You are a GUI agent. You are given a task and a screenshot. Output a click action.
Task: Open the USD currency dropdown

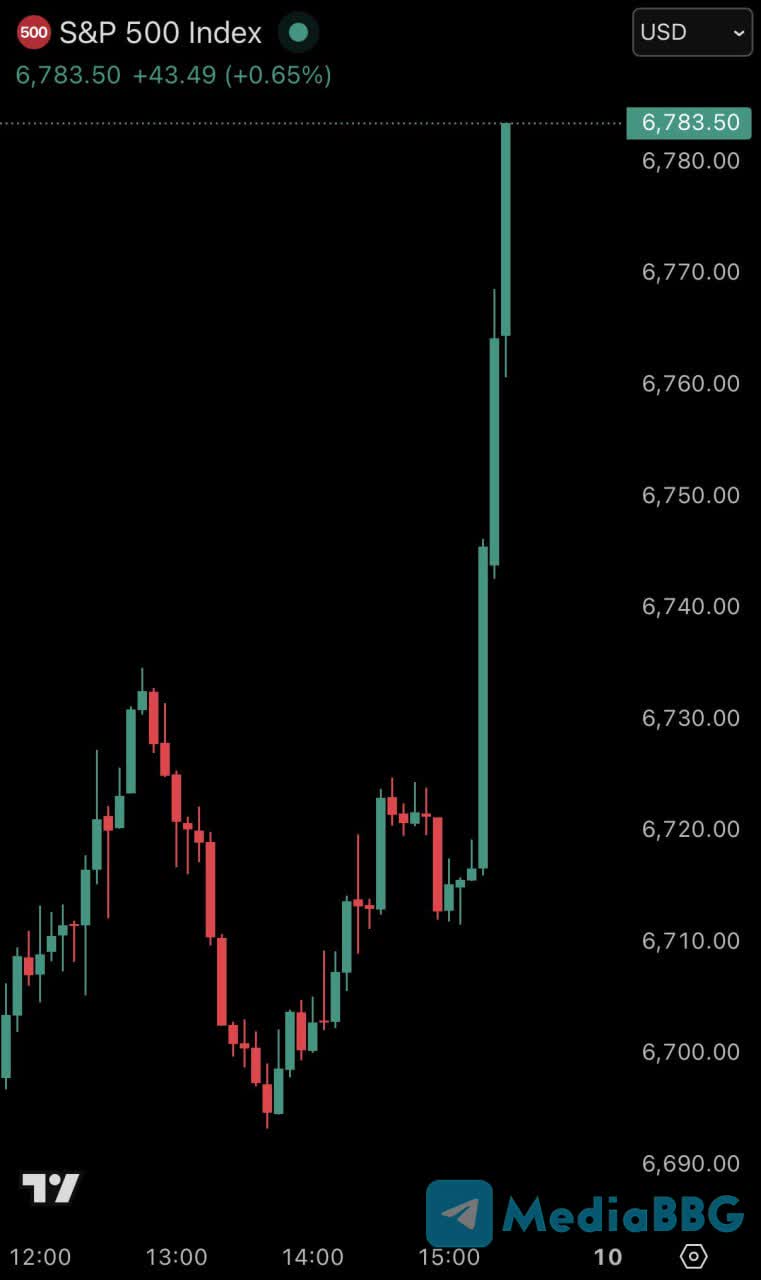[x=692, y=32]
